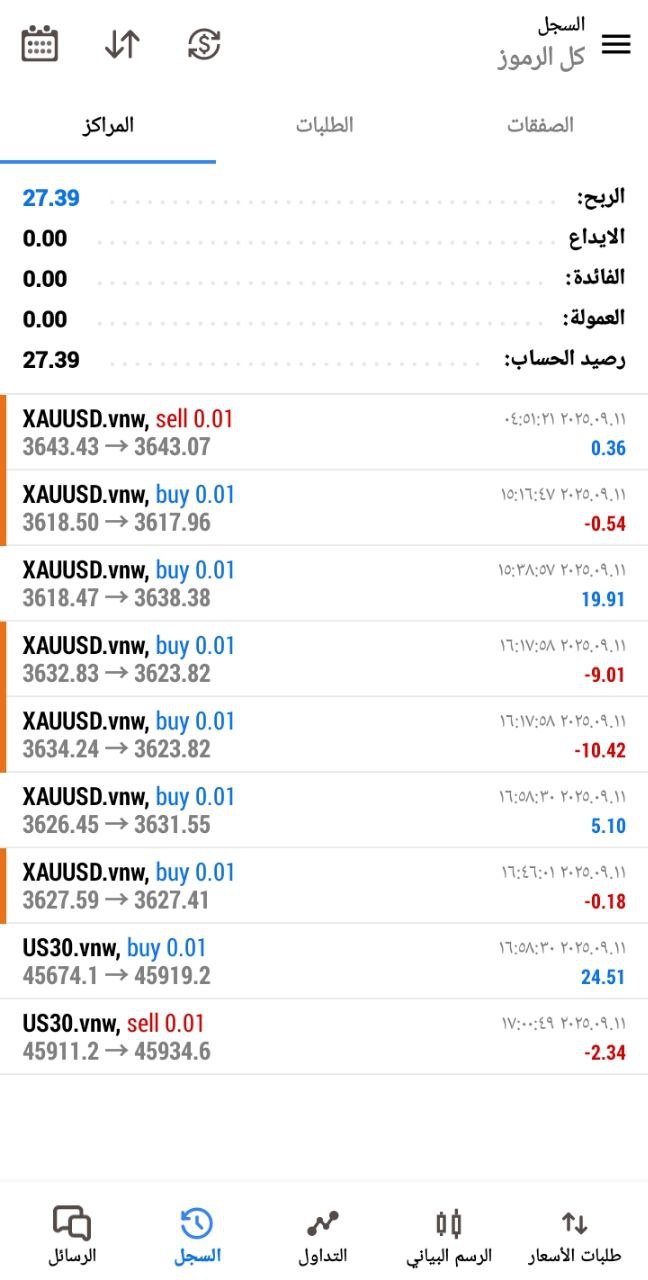
Task: Open the hamburger drawer menu
Action: [616, 44]
